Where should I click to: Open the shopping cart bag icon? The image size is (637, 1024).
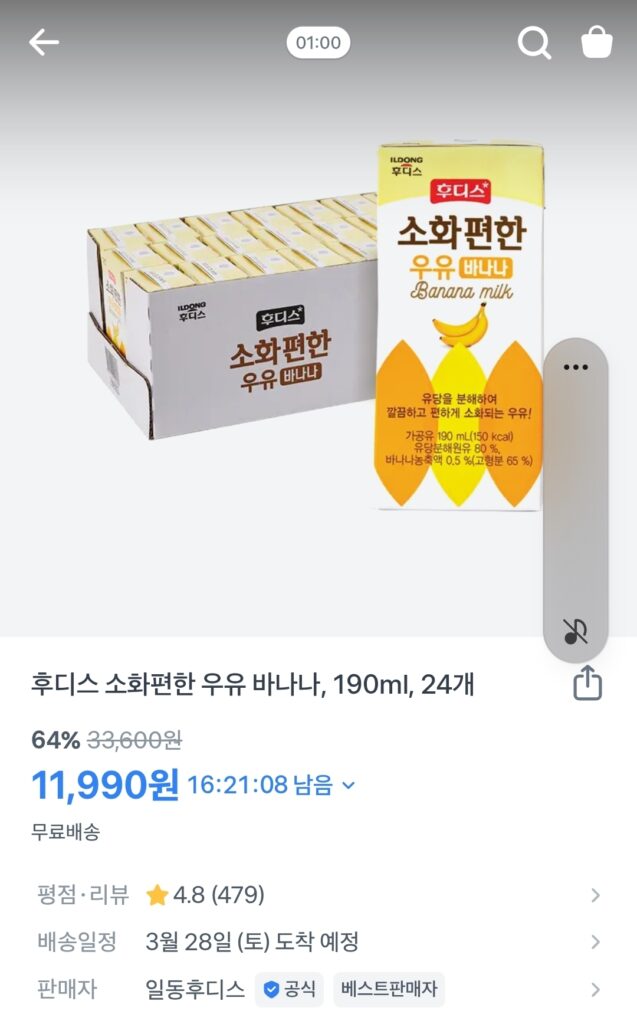[597, 43]
